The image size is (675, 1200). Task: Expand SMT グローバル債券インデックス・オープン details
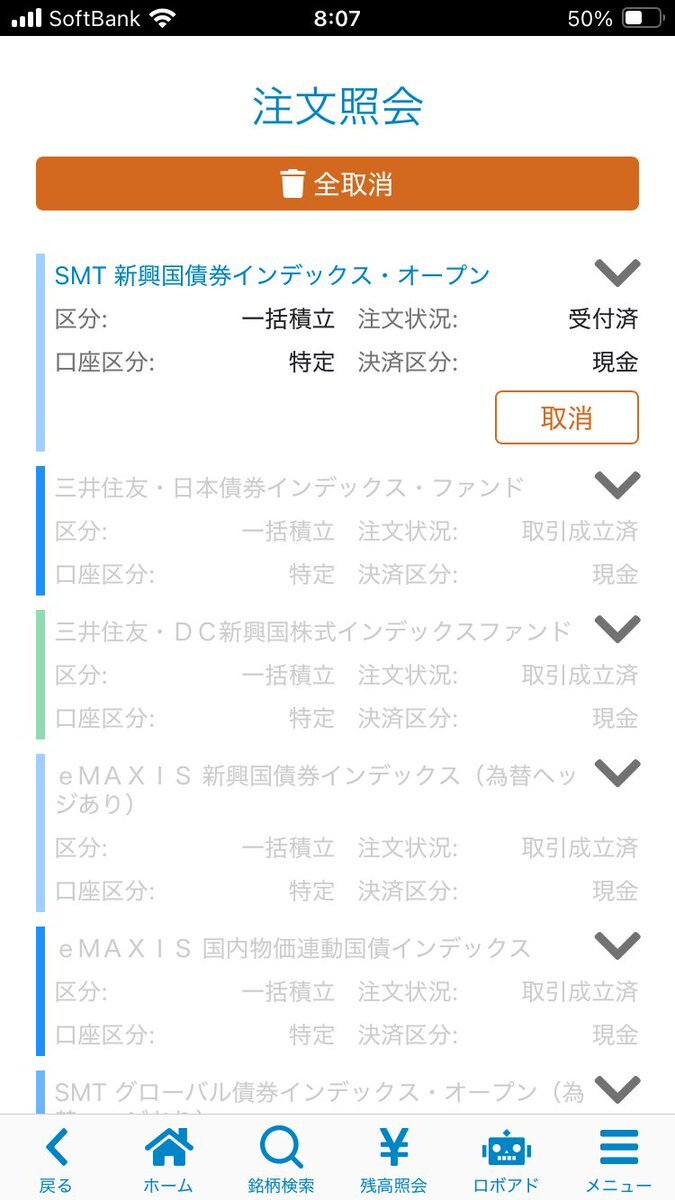click(x=617, y=1089)
